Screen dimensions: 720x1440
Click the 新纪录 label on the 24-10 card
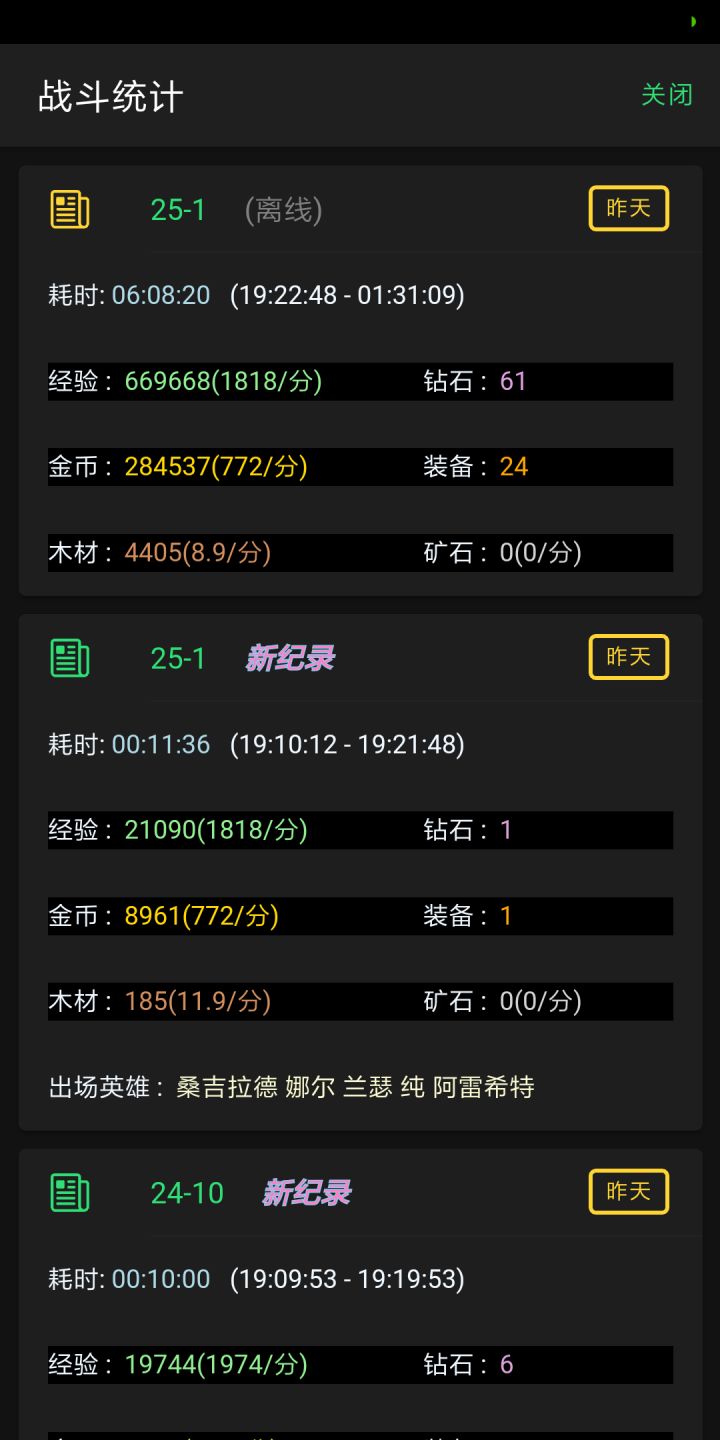[x=307, y=1192]
